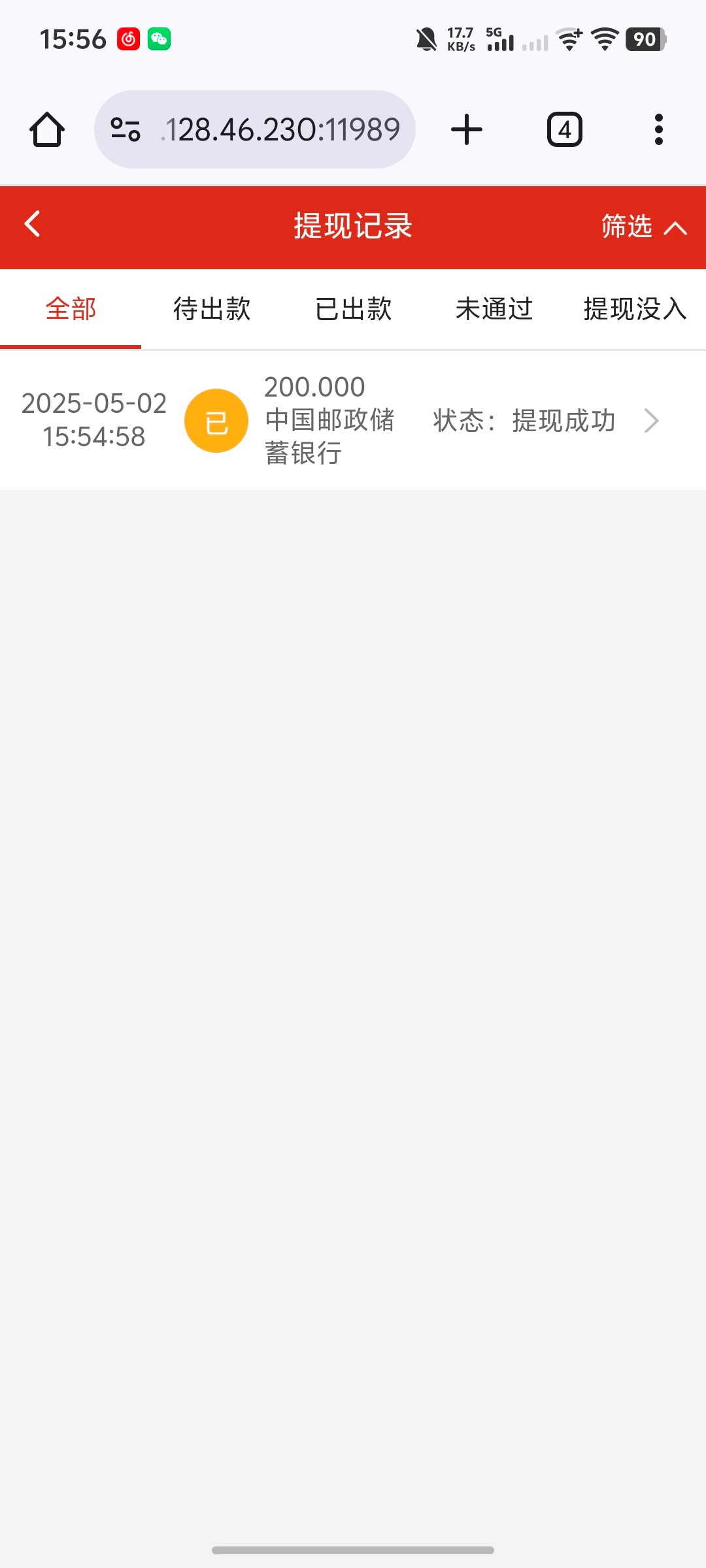Tap the browser home button

tap(47, 129)
